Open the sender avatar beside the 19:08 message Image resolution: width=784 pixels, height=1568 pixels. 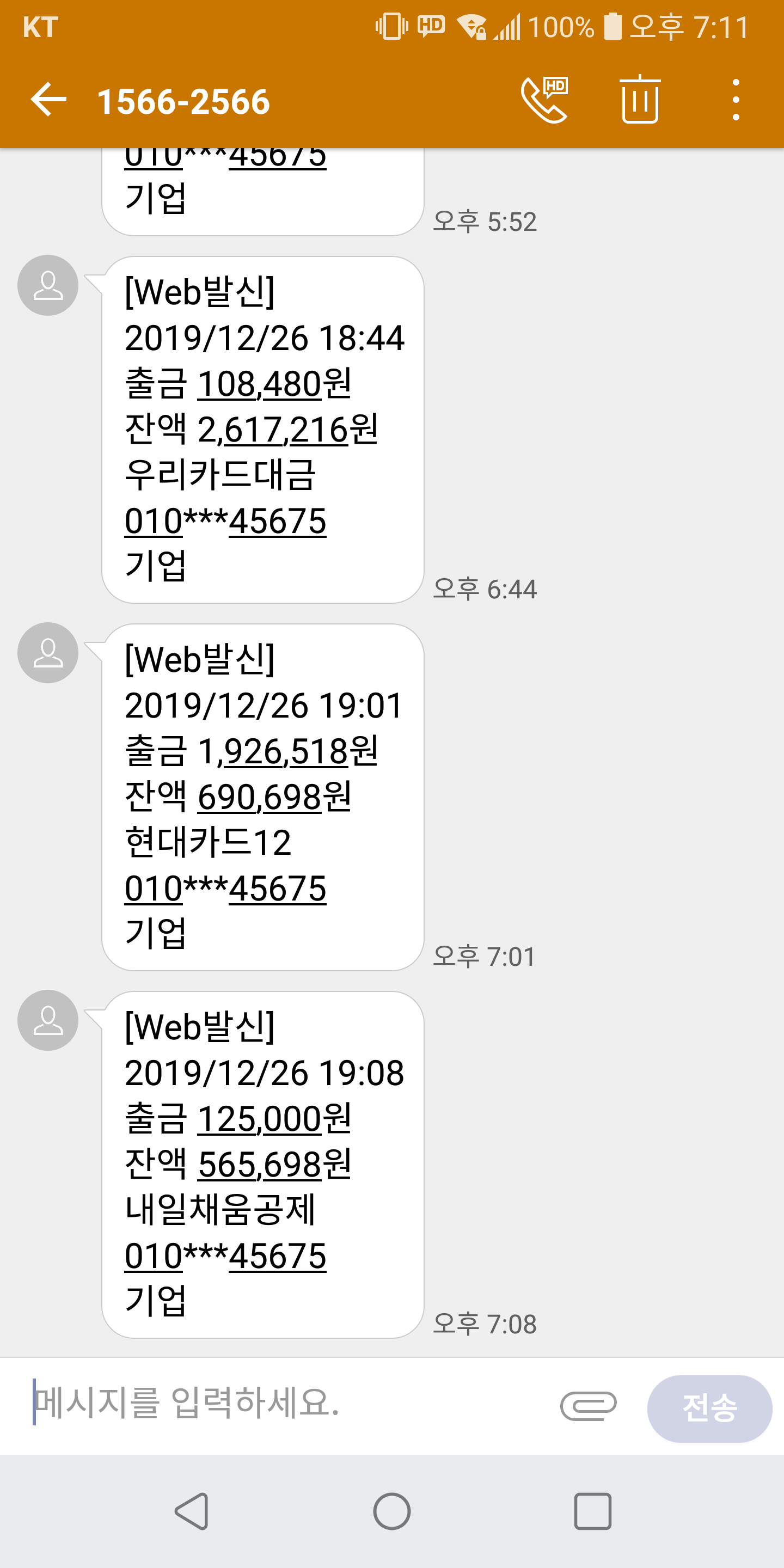click(48, 1020)
